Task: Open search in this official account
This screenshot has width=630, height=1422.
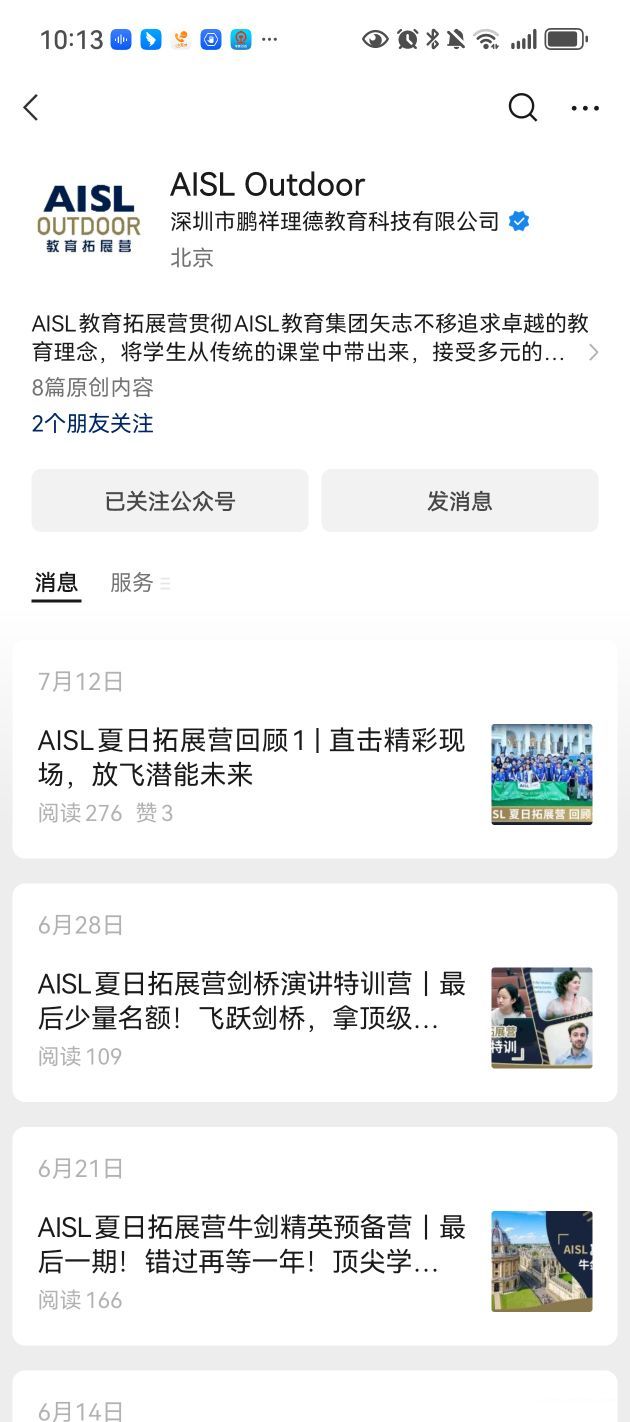Action: pyautogui.click(x=522, y=108)
